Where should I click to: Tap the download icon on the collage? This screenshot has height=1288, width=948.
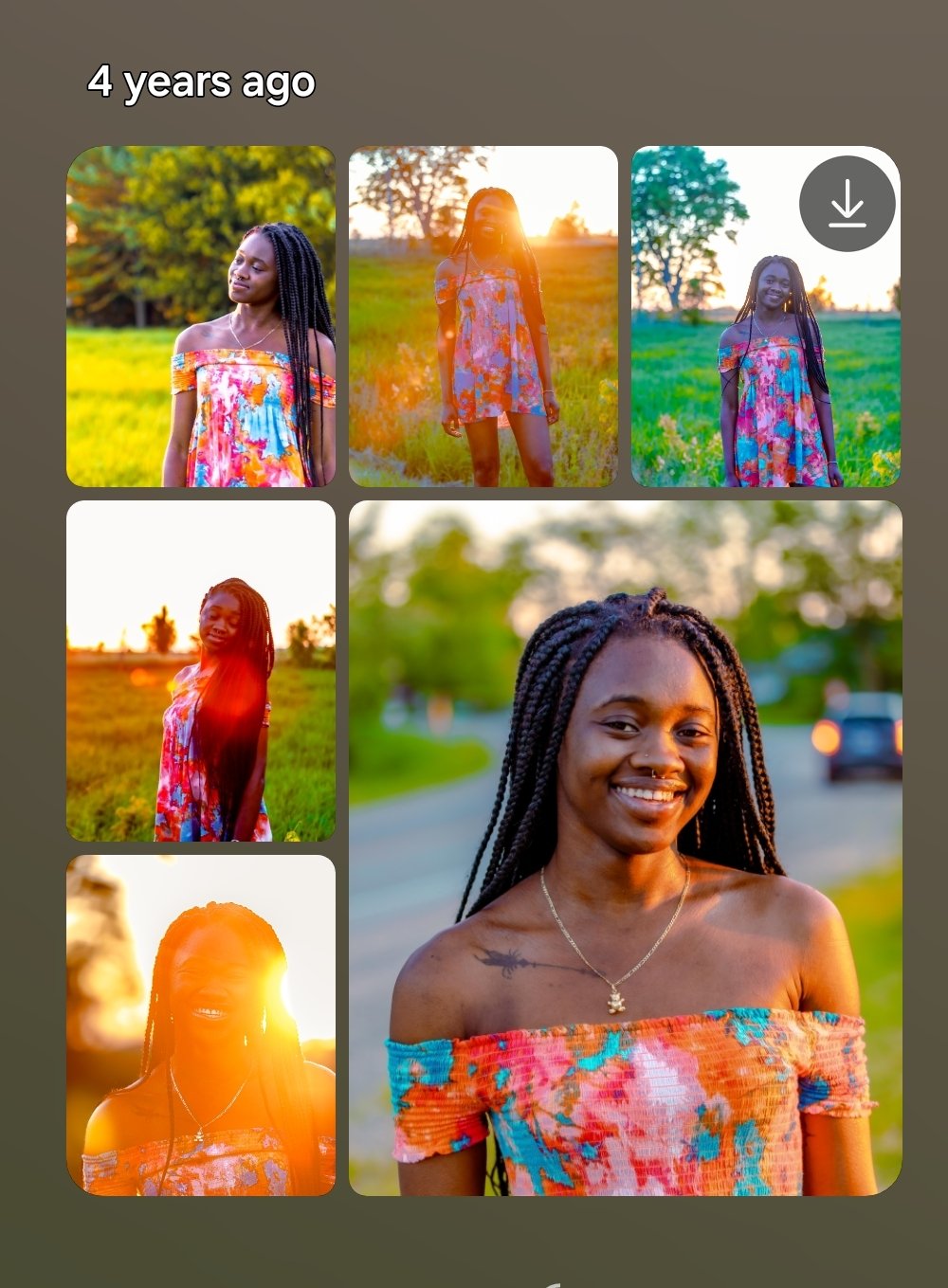tap(847, 204)
